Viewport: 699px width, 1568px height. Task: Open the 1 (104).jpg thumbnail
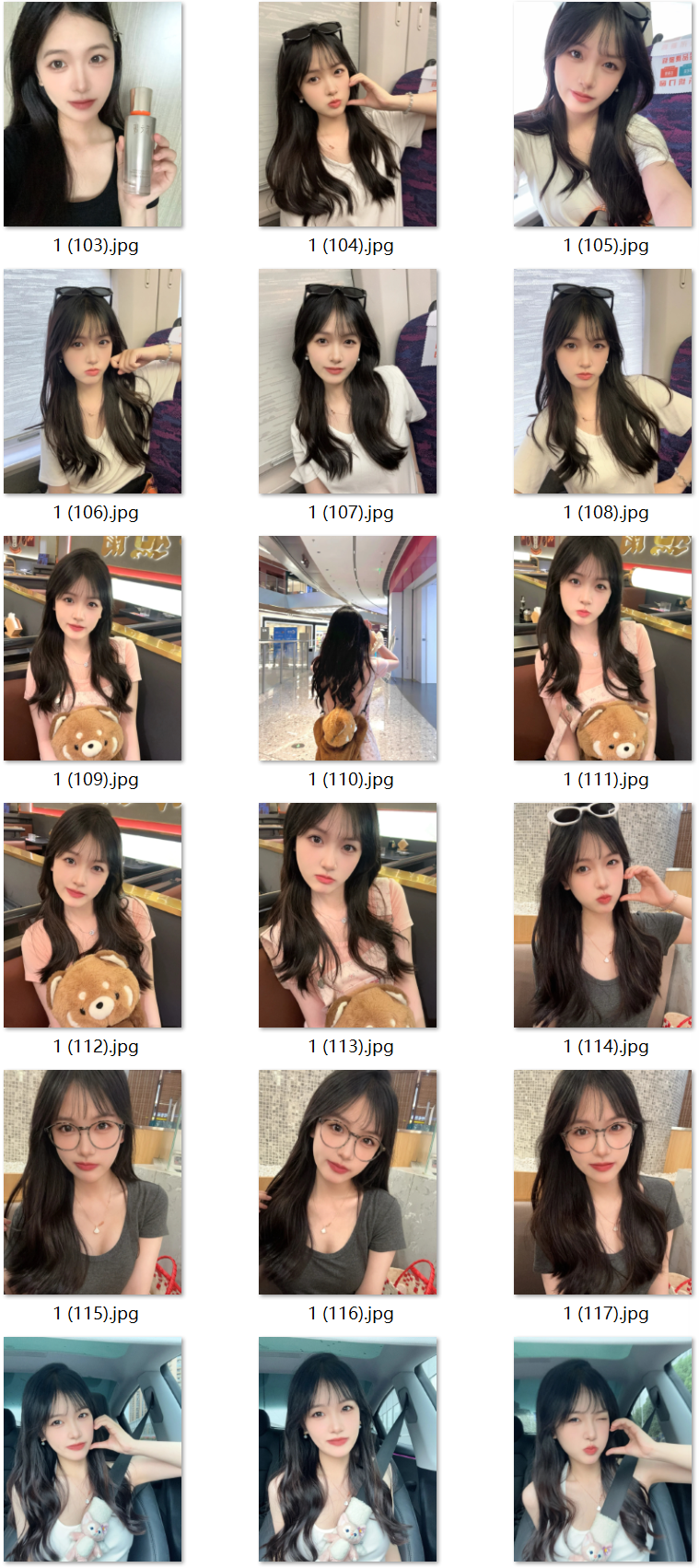348,114
